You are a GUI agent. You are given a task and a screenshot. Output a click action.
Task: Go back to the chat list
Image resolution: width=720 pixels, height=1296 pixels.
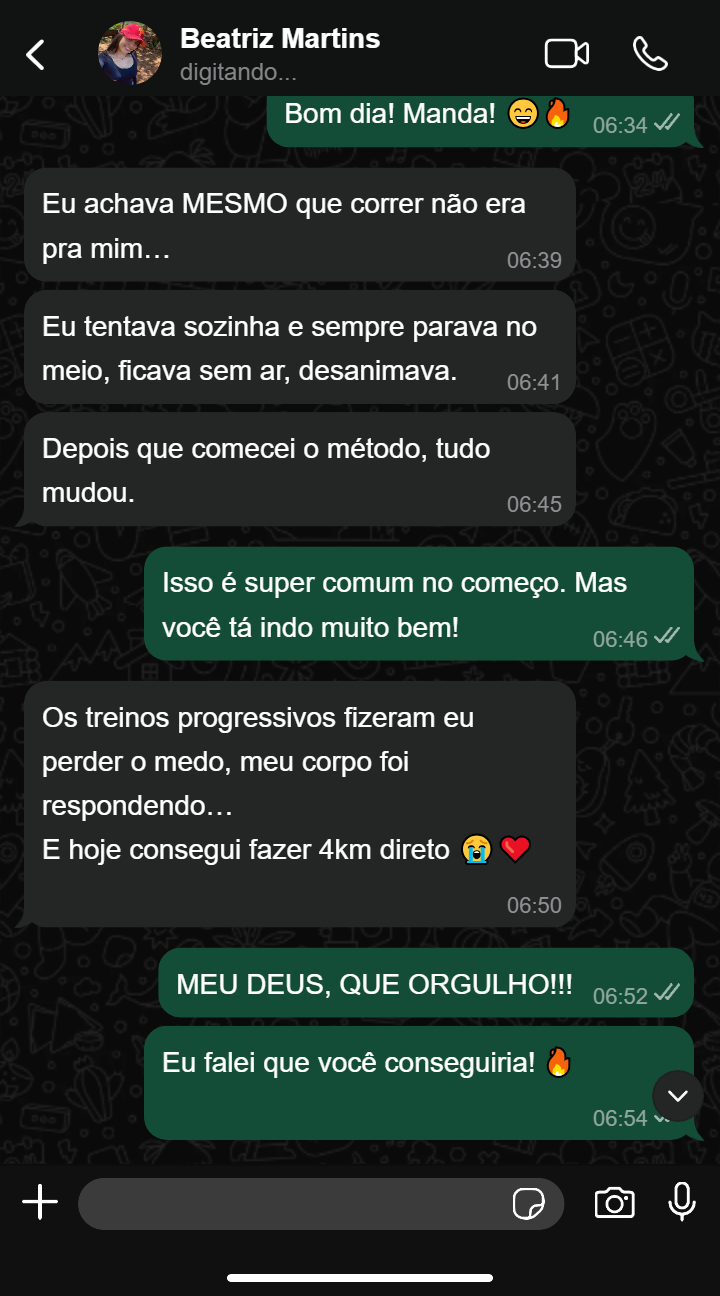click(36, 54)
